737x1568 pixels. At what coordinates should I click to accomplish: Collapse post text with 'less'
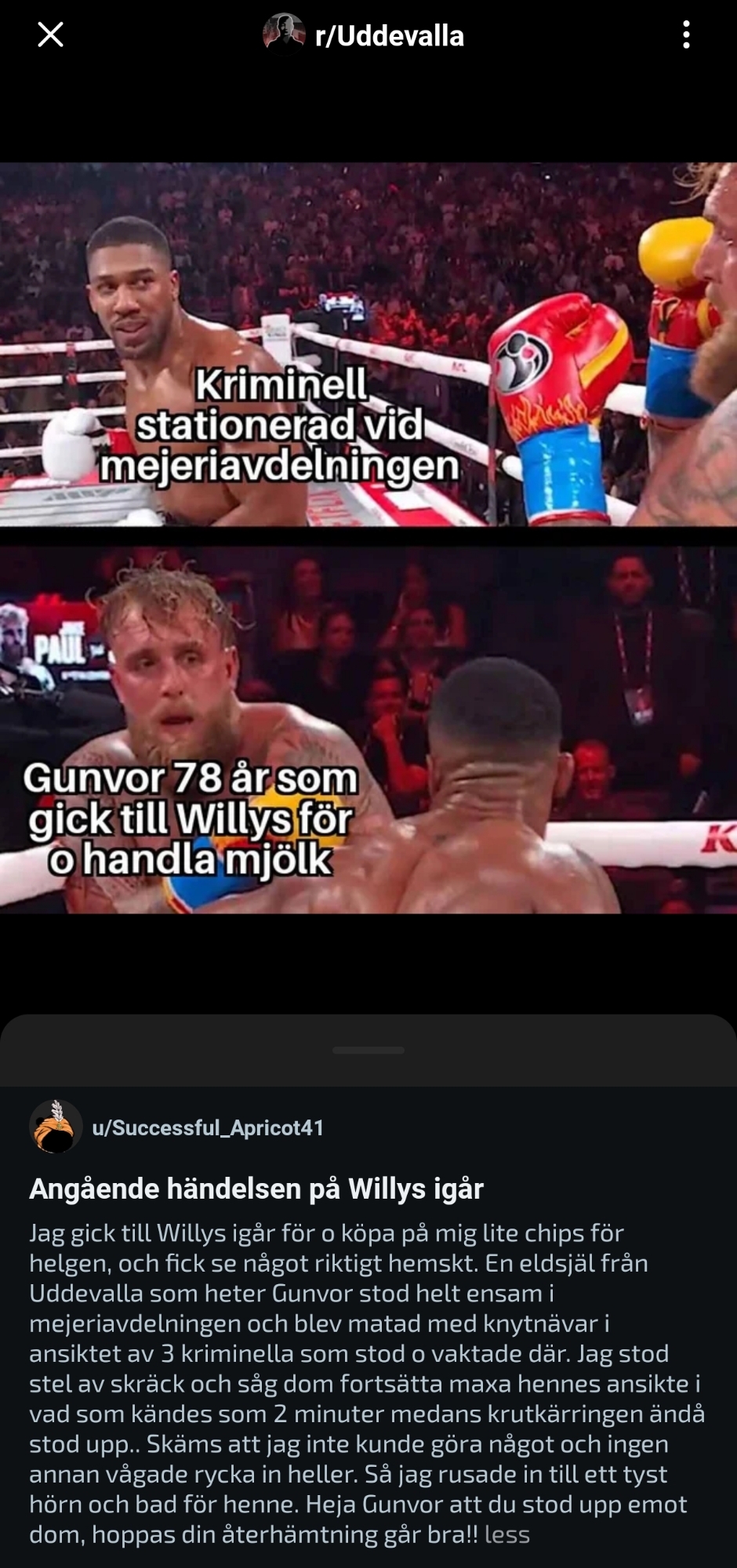point(507,1534)
